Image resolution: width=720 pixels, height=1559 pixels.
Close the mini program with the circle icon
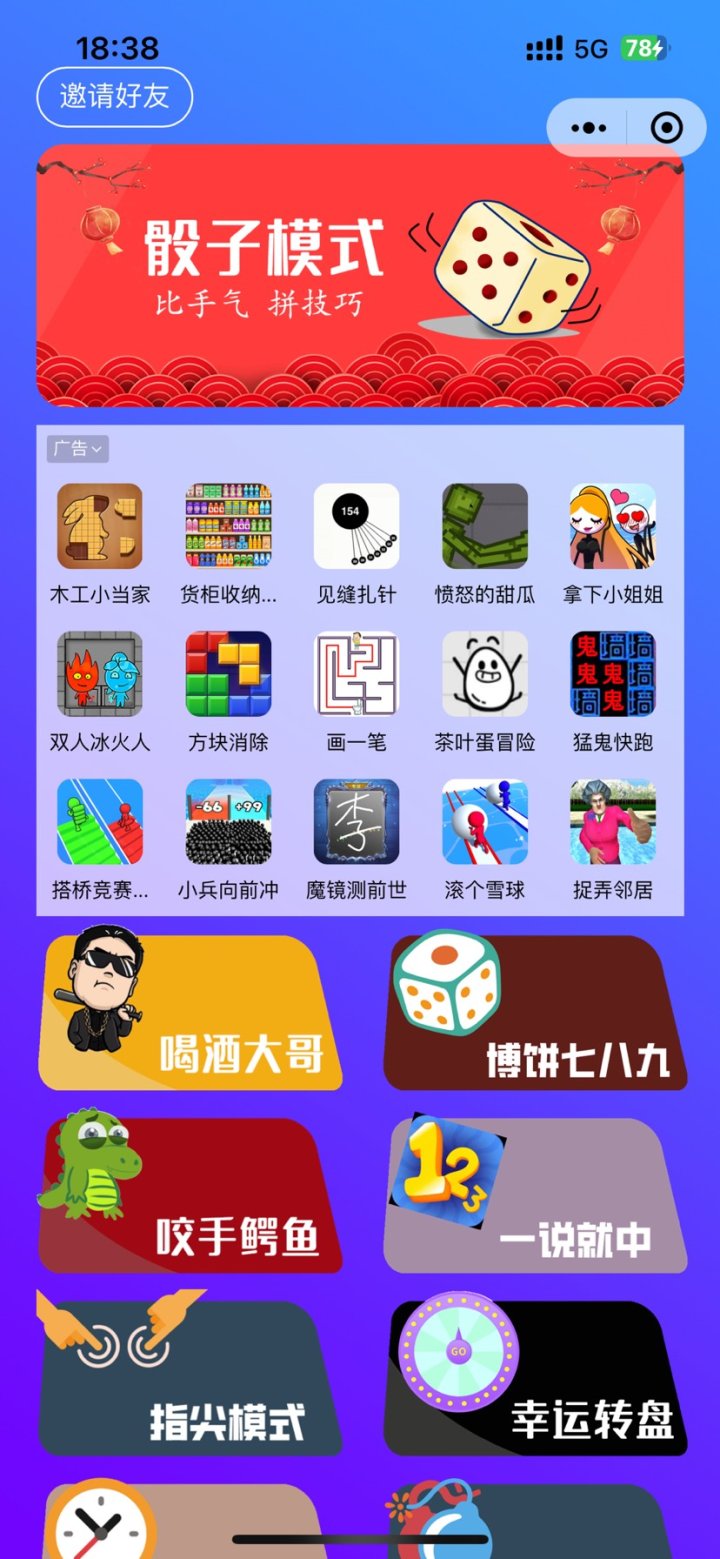tap(666, 128)
